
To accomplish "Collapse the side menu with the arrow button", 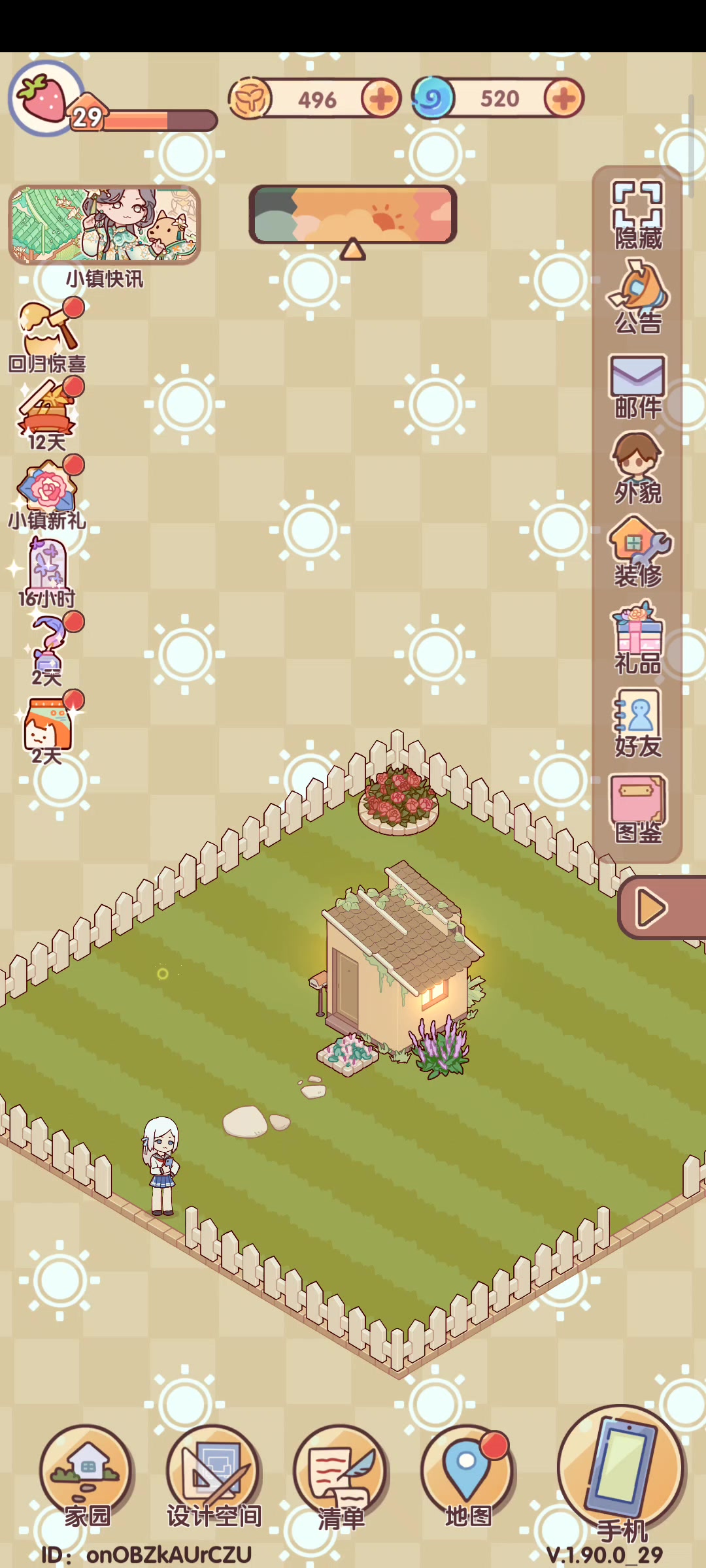I will [660, 907].
